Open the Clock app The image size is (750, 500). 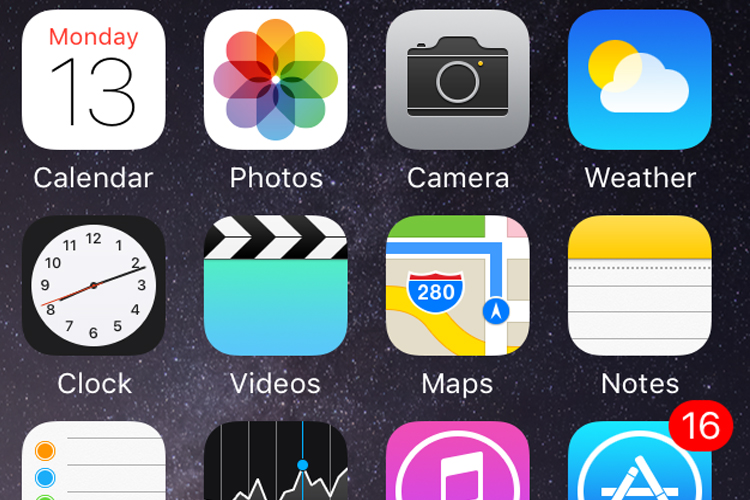coord(93,286)
